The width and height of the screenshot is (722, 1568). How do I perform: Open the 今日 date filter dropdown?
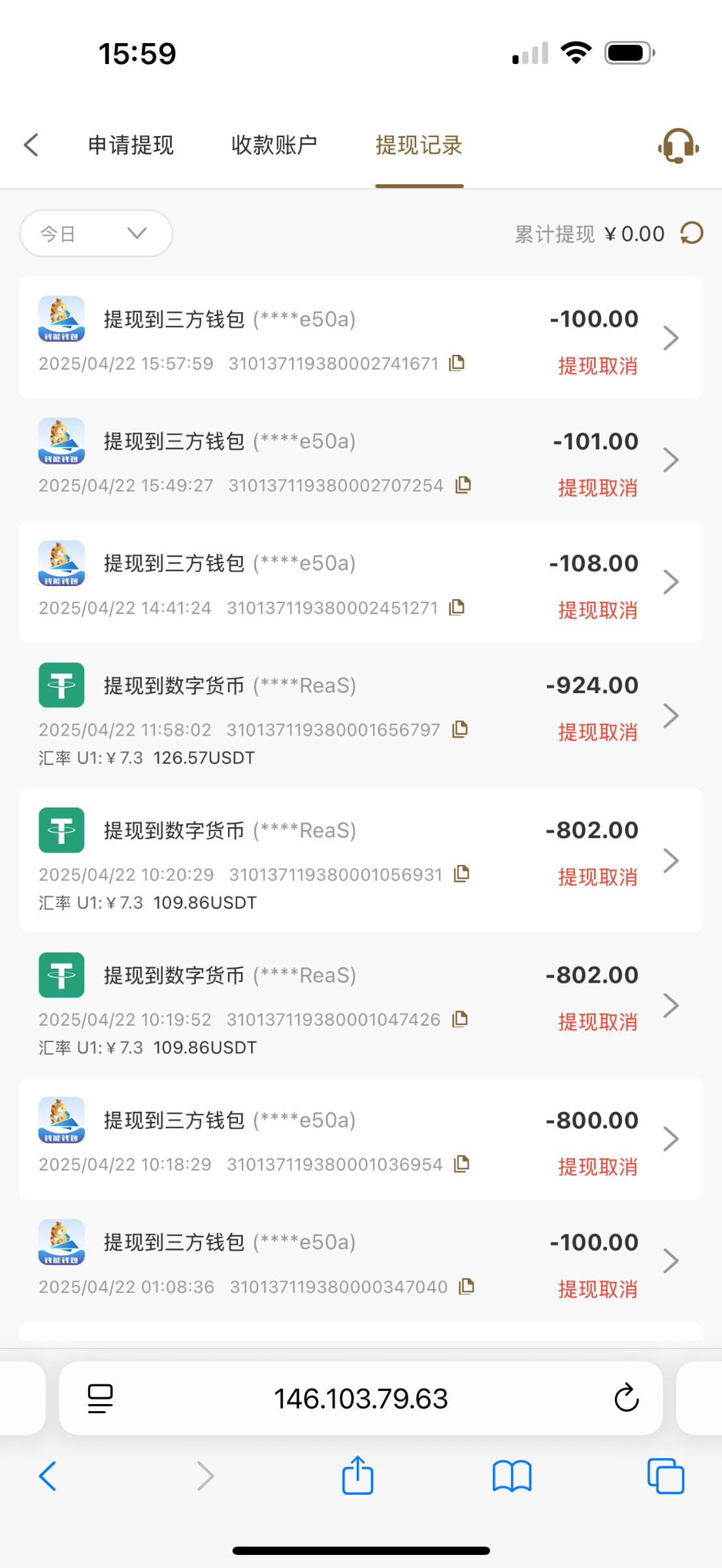(x=96, y=233)
